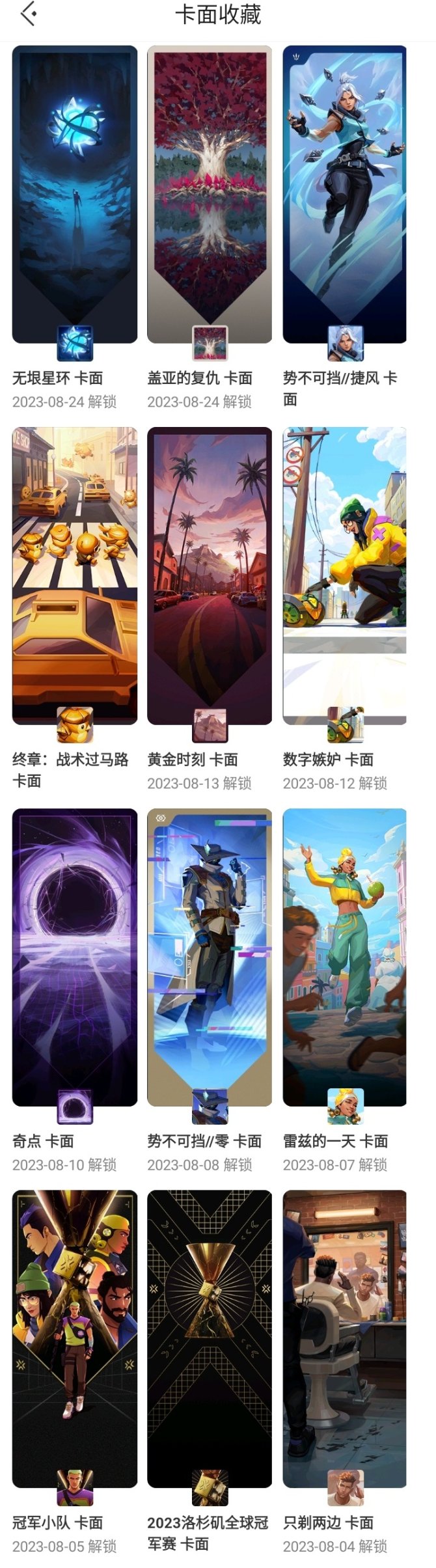
Task: View the 冠军小队 卡面 card
Action: [75, 1338]
